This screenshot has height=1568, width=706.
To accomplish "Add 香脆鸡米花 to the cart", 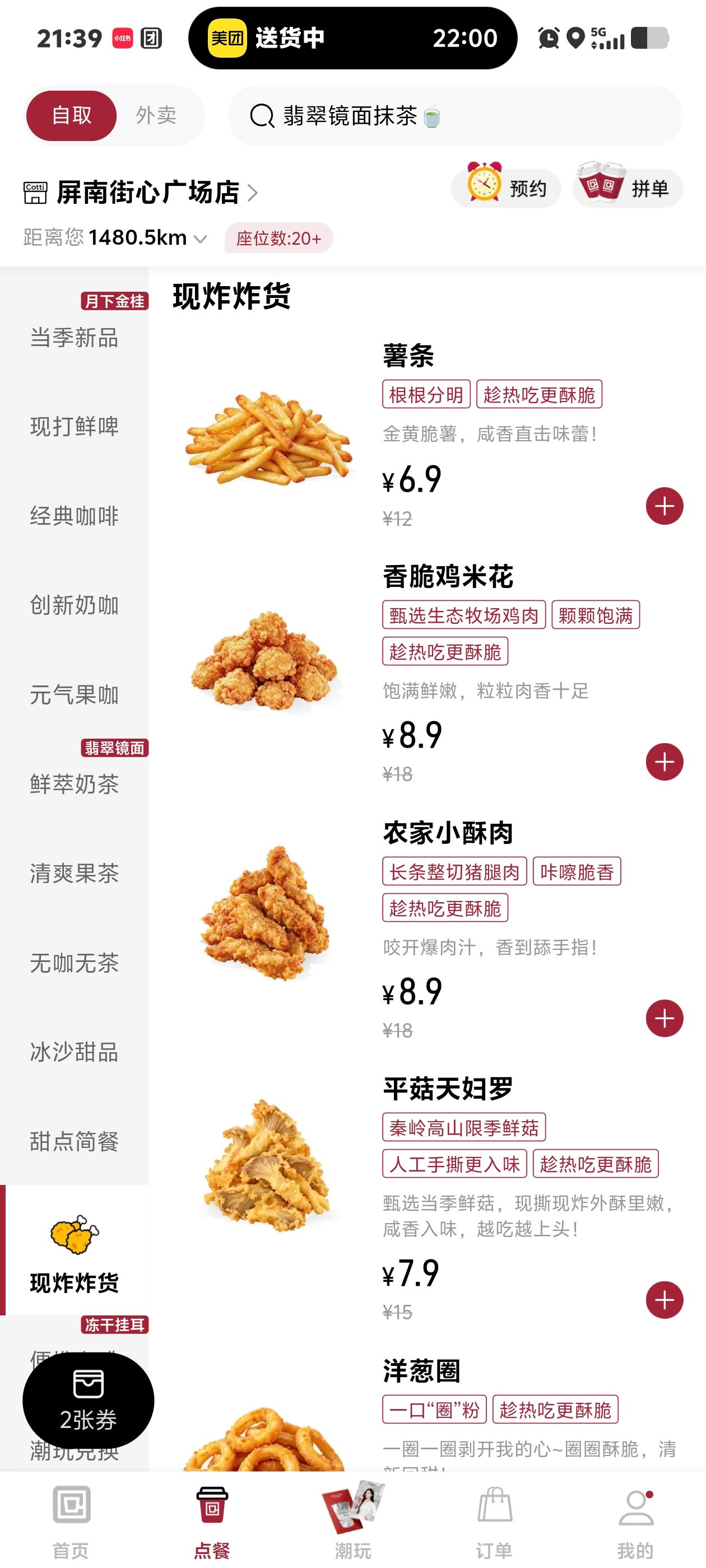I will pos(664,762).
